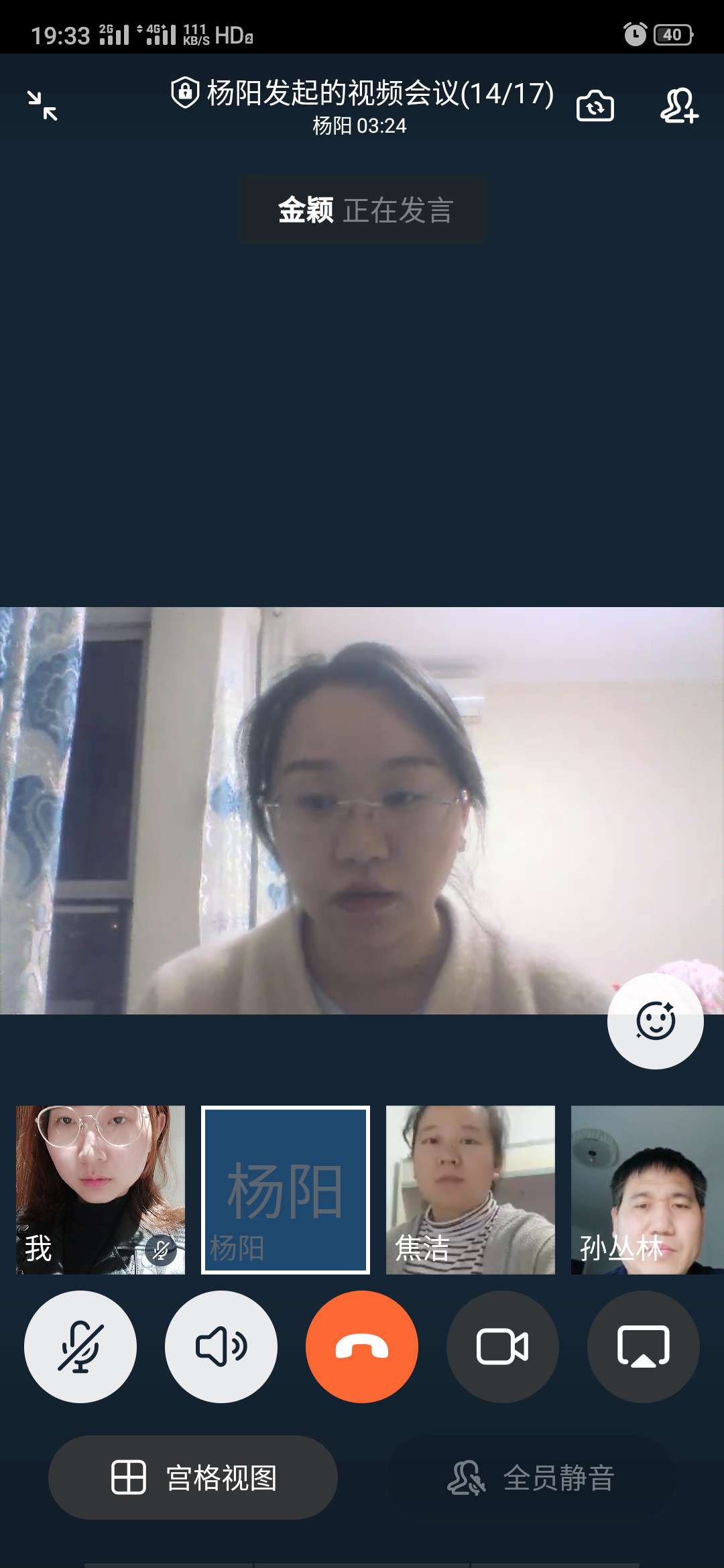View 孙丛林's video thumbnail
The height and width of the screenshot is (1568, 724).
[647, 1189]
